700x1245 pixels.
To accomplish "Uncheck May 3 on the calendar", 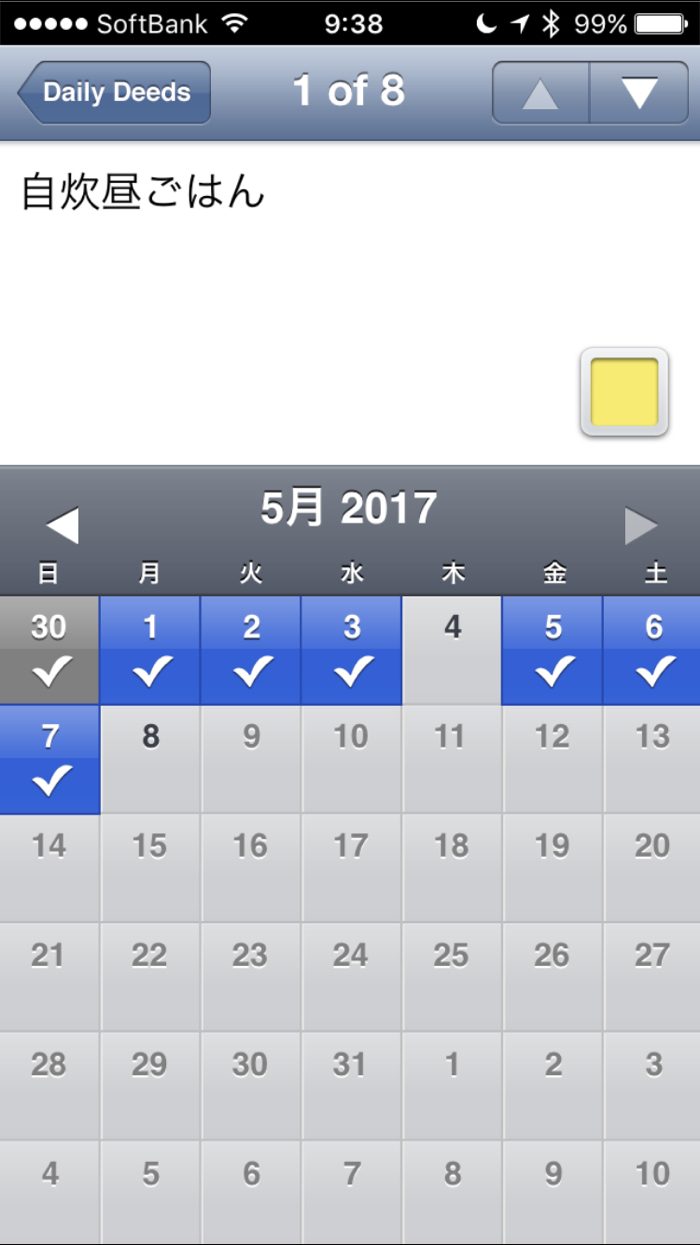I will pos(351,650).
